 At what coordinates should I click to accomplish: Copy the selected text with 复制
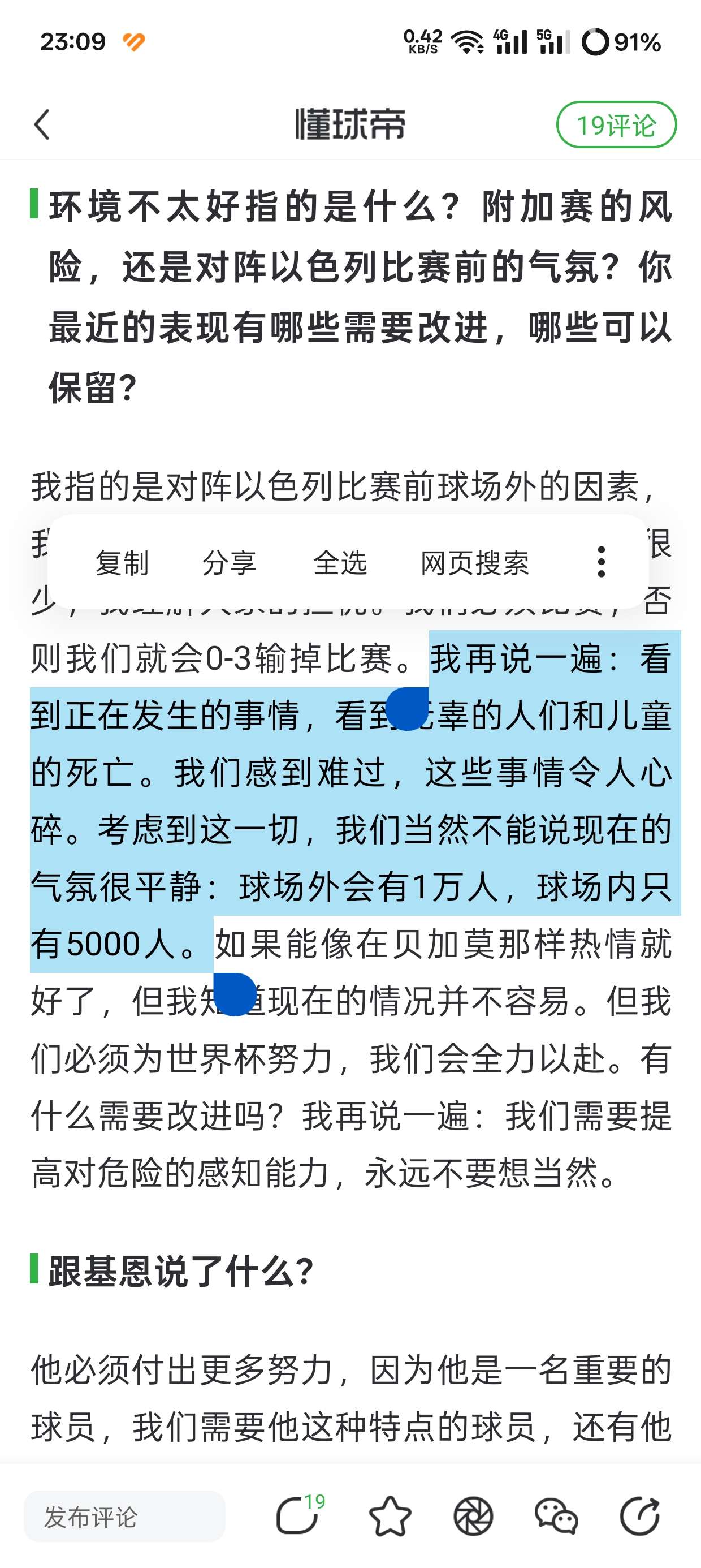click(122, 562)
